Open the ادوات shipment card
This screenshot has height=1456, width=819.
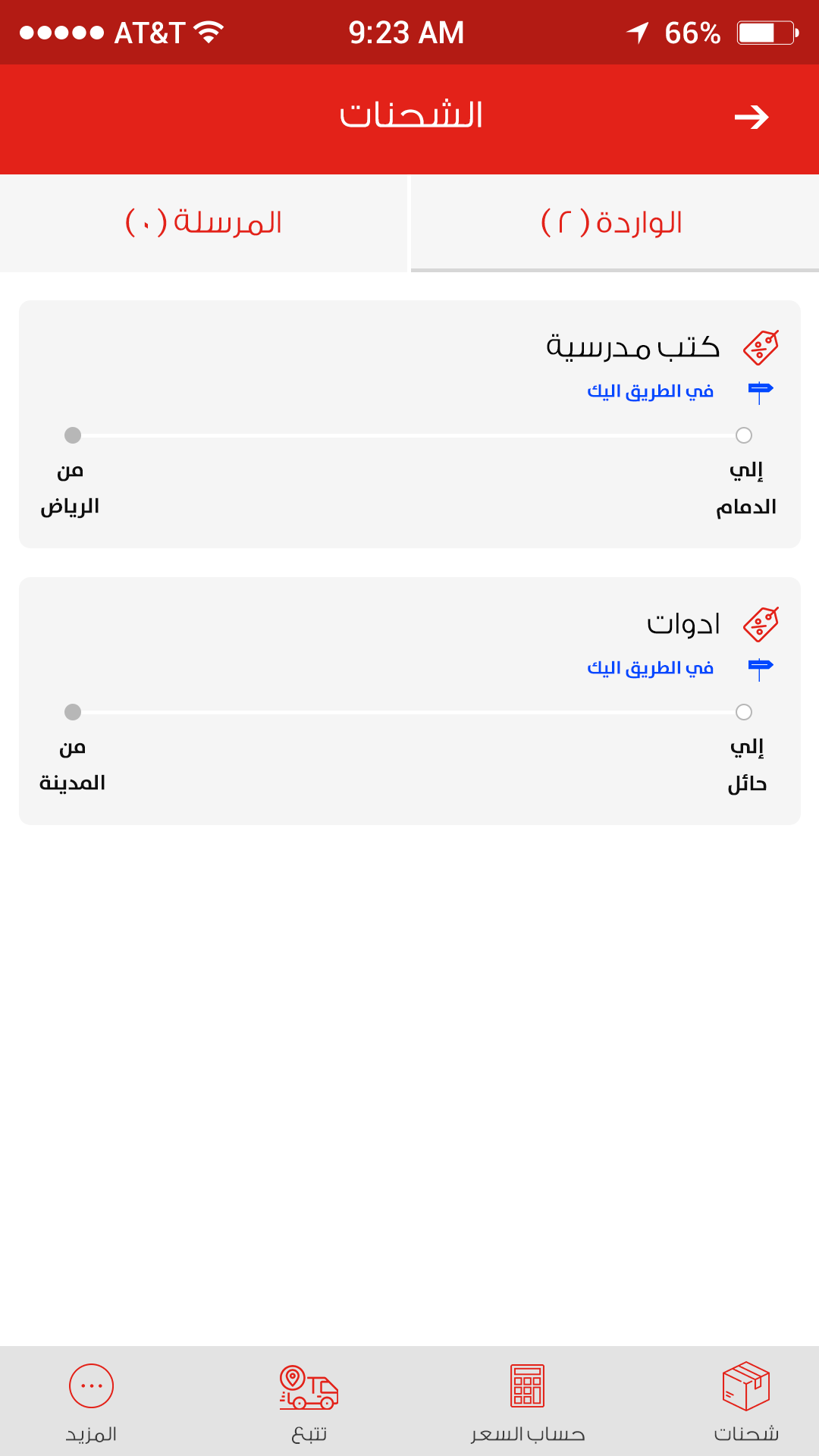(x=409, y=700)
